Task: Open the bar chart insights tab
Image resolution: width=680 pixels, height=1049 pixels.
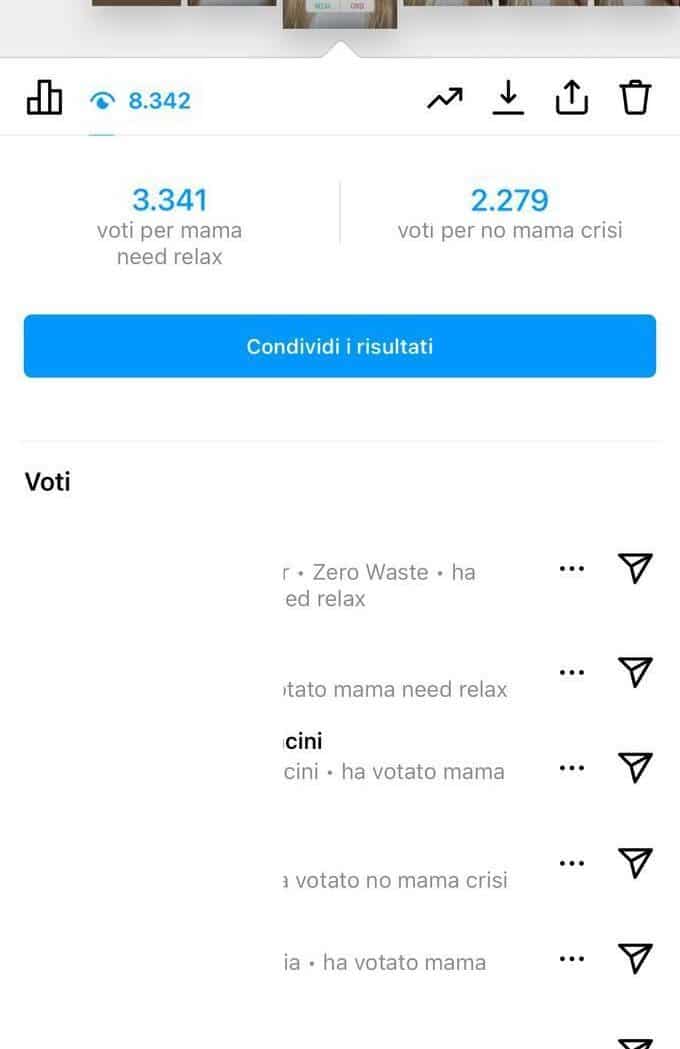Action: (x=44, y=99)
